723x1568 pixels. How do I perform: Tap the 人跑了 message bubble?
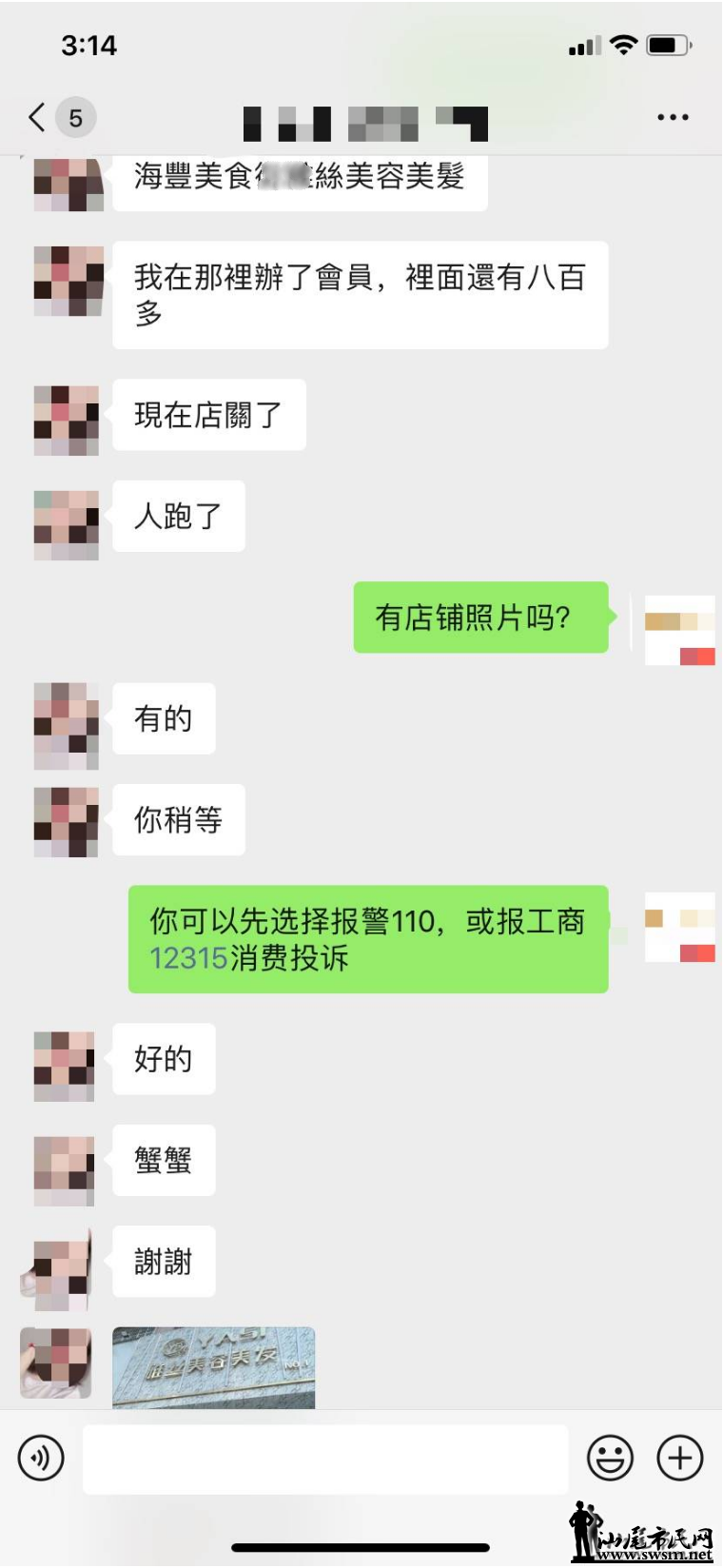(x=178, y=517)
